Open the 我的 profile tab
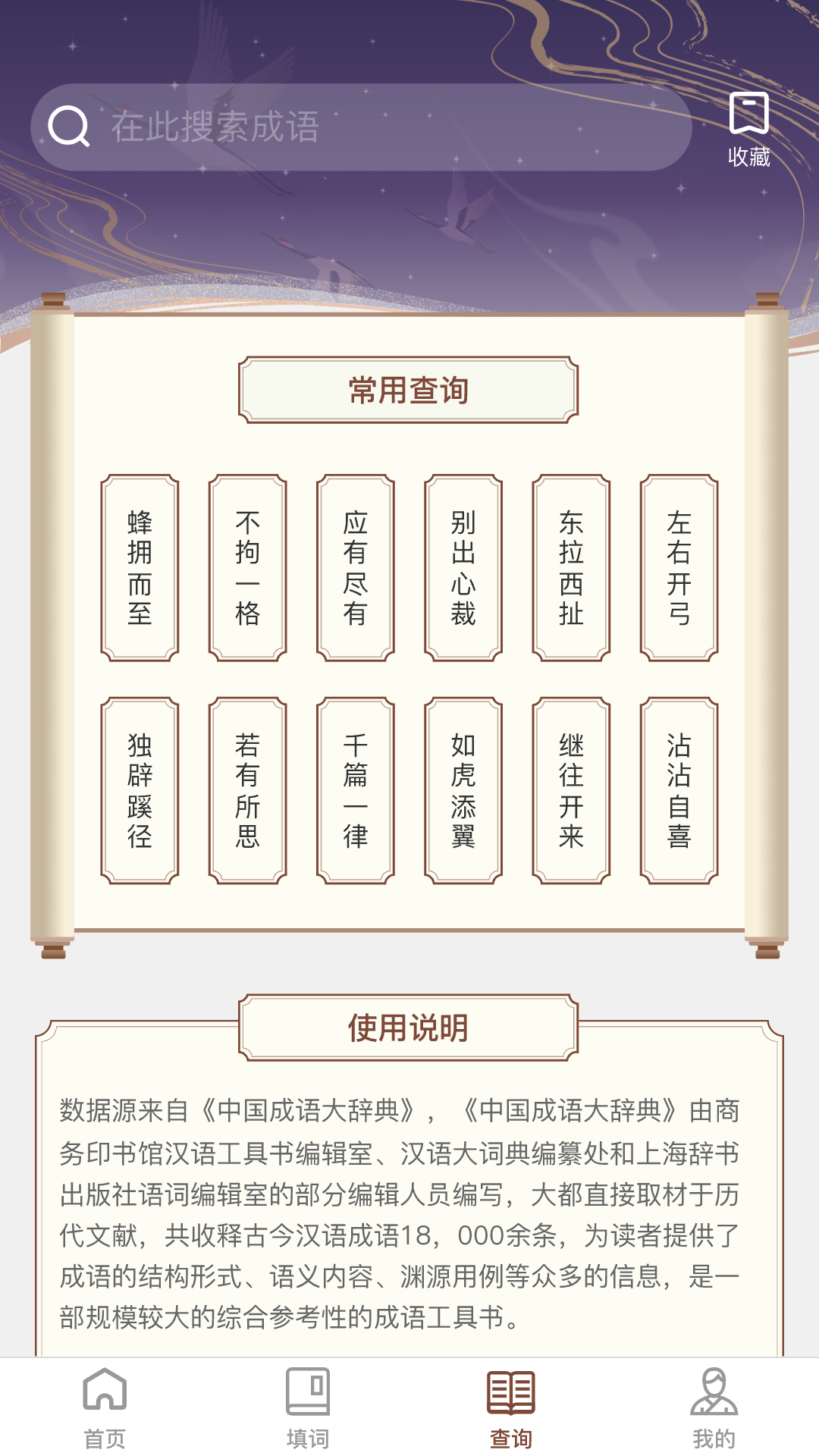819x1456 pixels. pos(714,1407)
